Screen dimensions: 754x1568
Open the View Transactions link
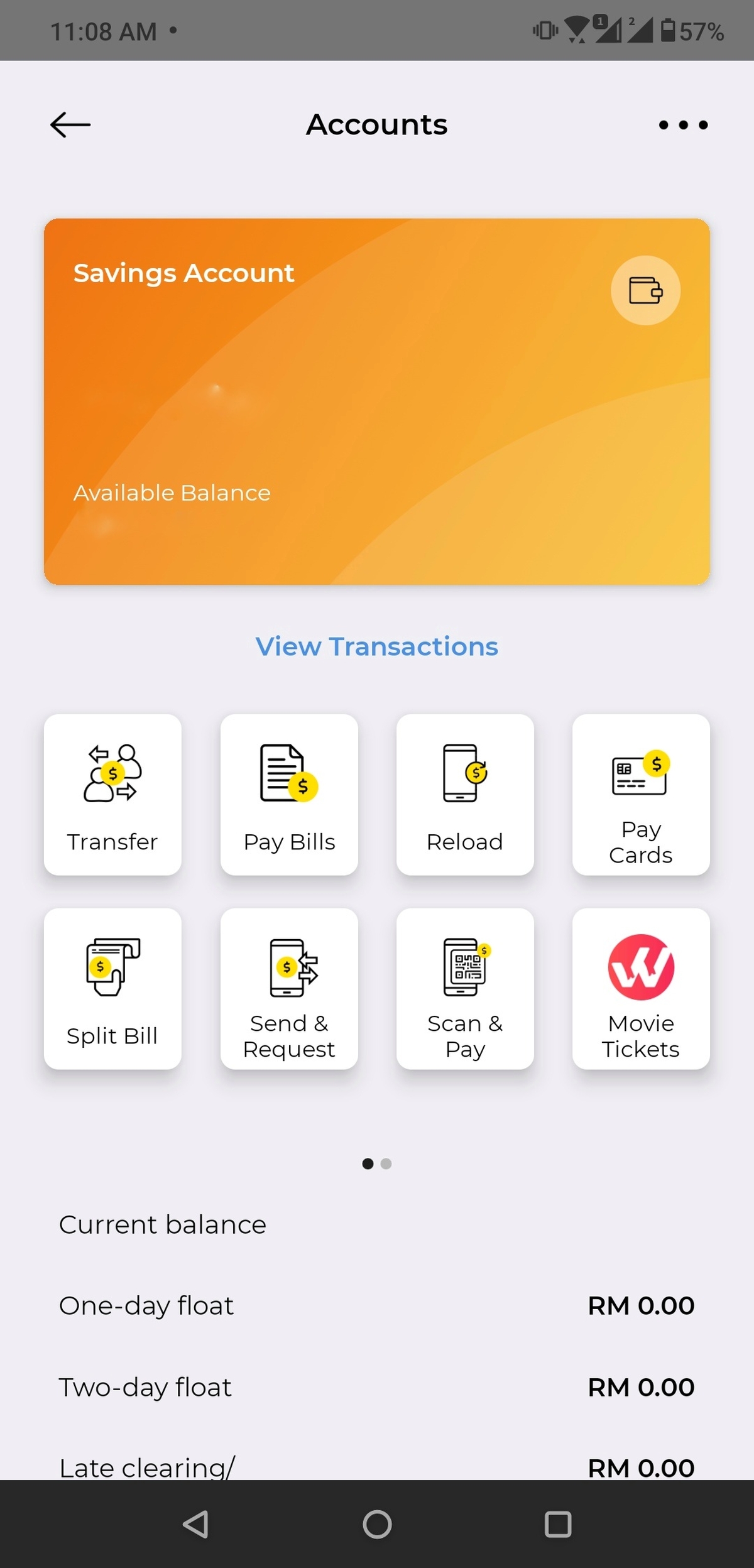[x=376, y=646]
